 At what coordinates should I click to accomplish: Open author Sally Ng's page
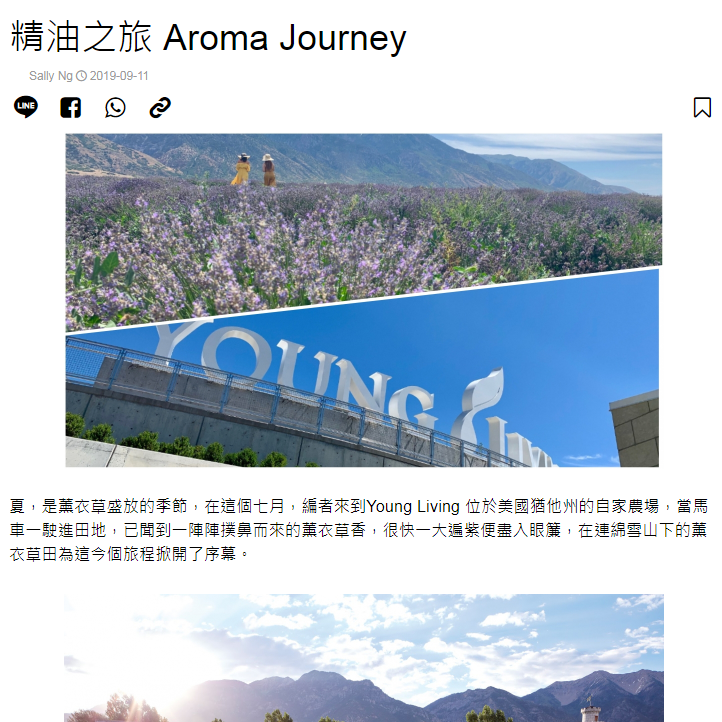point(50,75)
